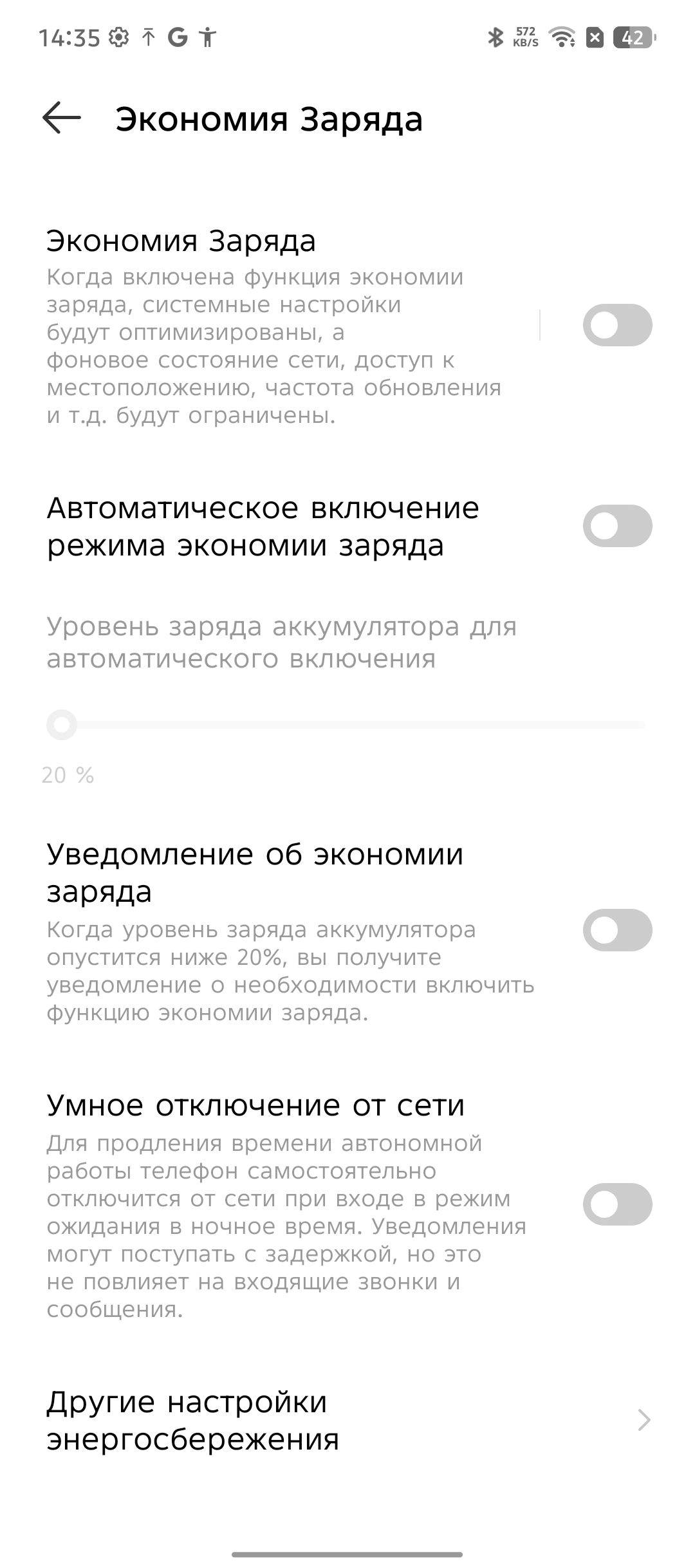Toggle Уведомление об экономии заряда
This screenshot has width=695, height=1568.
[x=617, y=930]
